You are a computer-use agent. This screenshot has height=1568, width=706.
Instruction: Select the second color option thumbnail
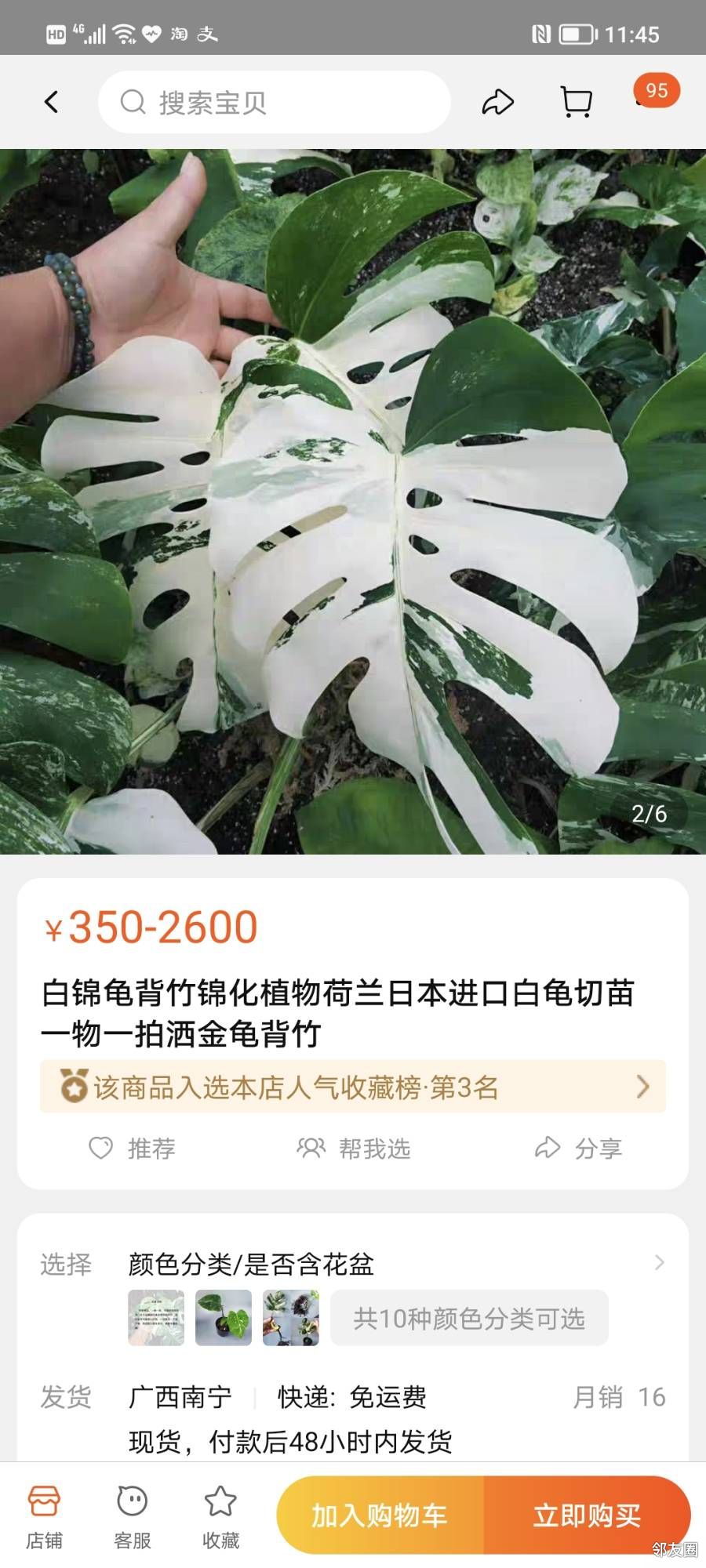pos(224,1319)
